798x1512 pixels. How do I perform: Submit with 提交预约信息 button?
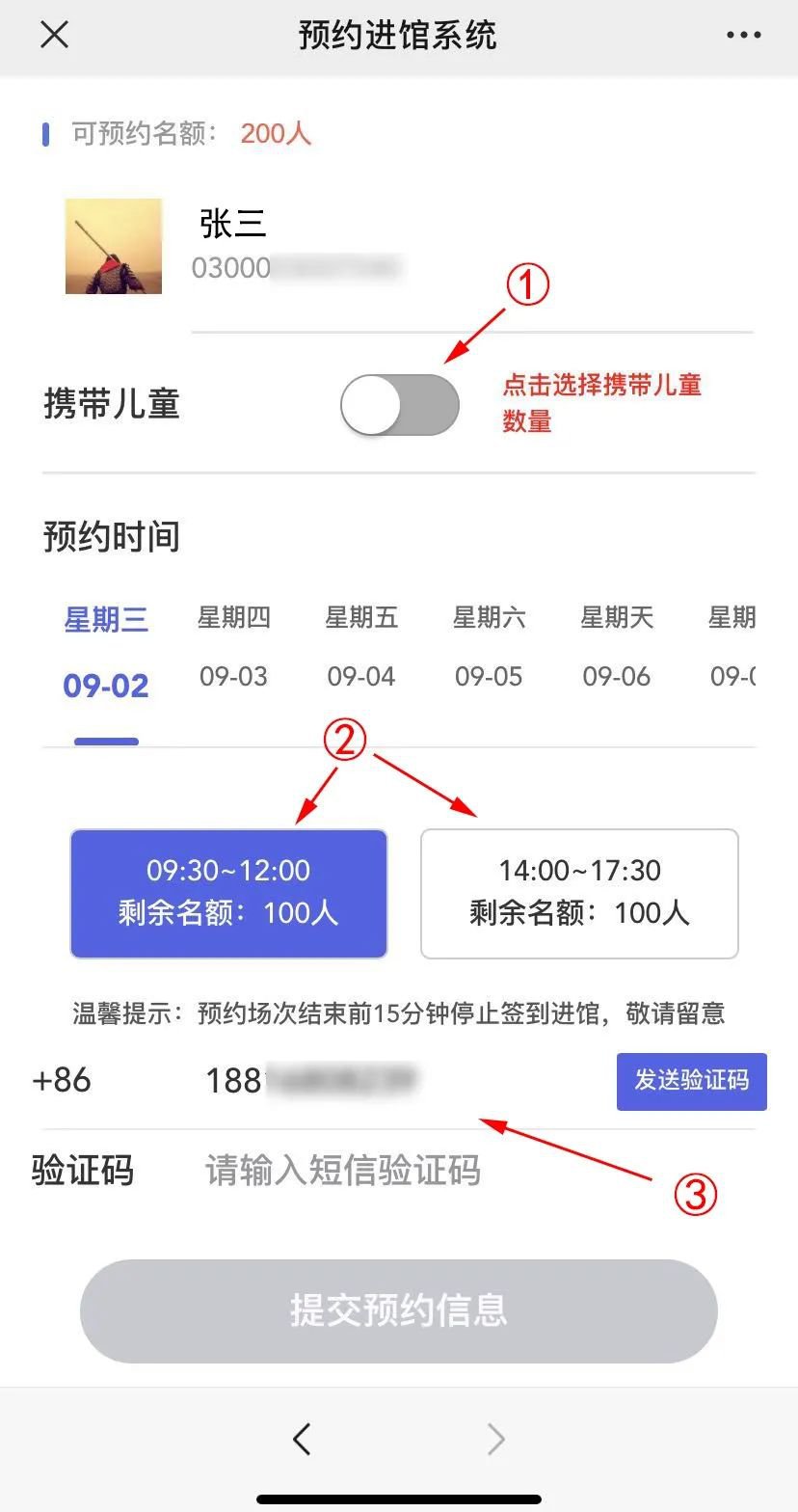click(399, 1310)
